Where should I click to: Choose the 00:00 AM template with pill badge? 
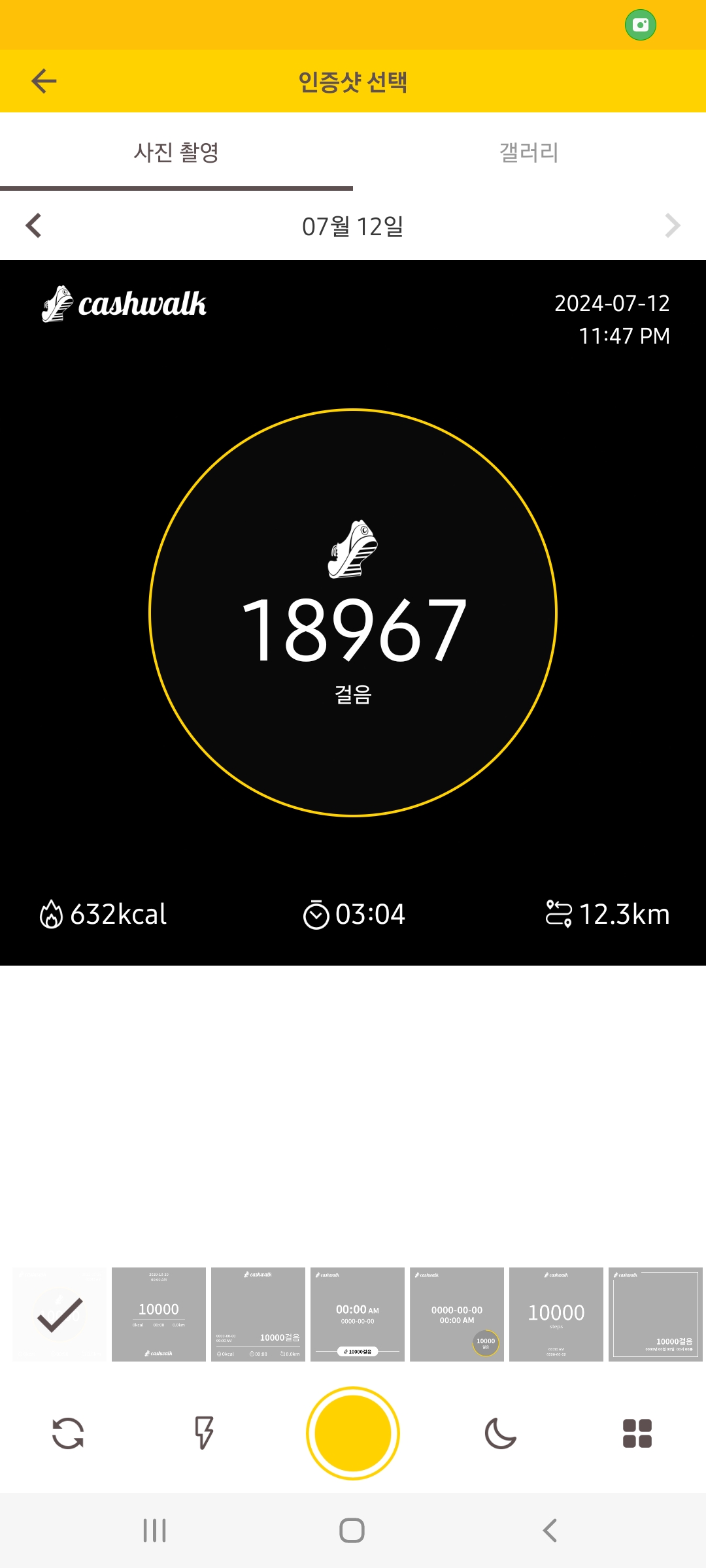click(358, 1315)
